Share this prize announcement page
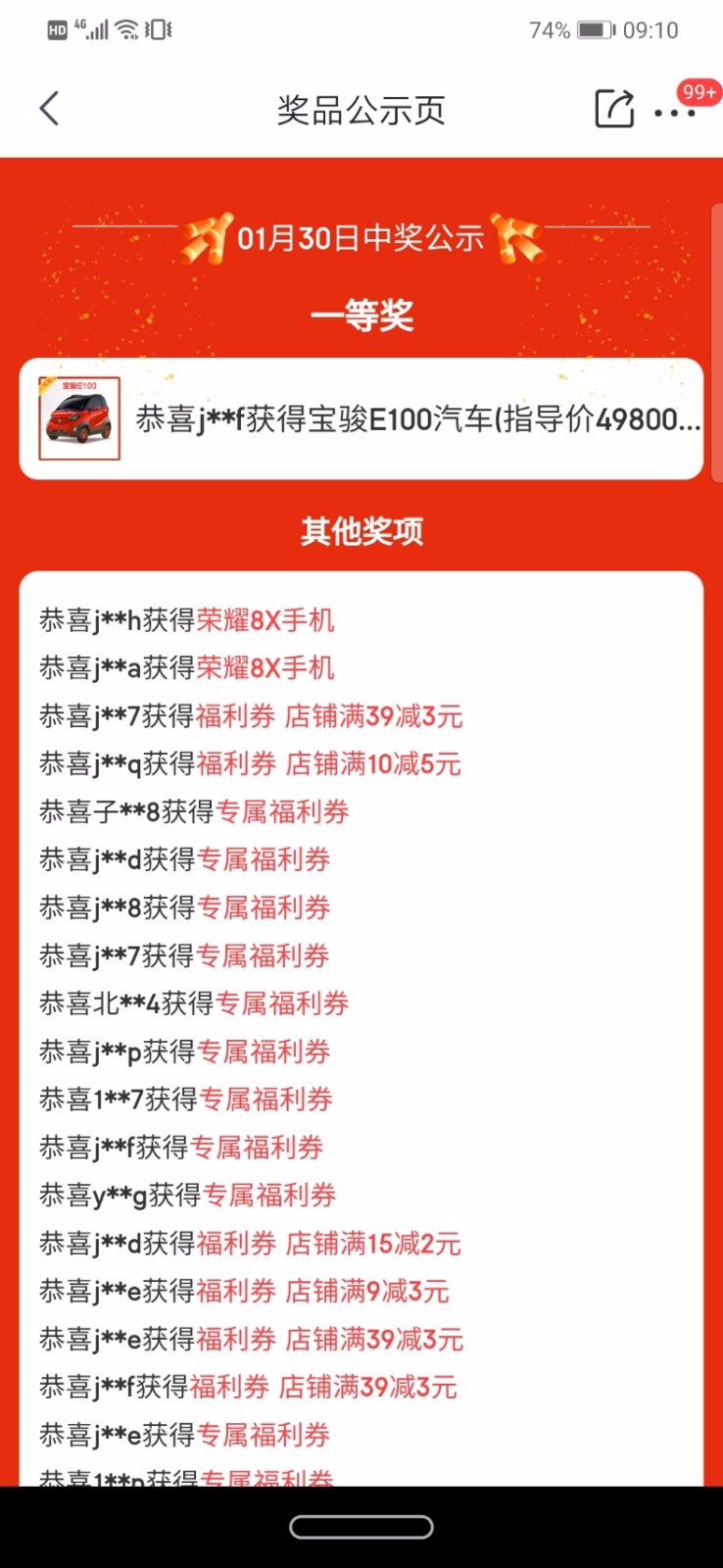This screenshot has width=723, height=1568. click(614, 109)
